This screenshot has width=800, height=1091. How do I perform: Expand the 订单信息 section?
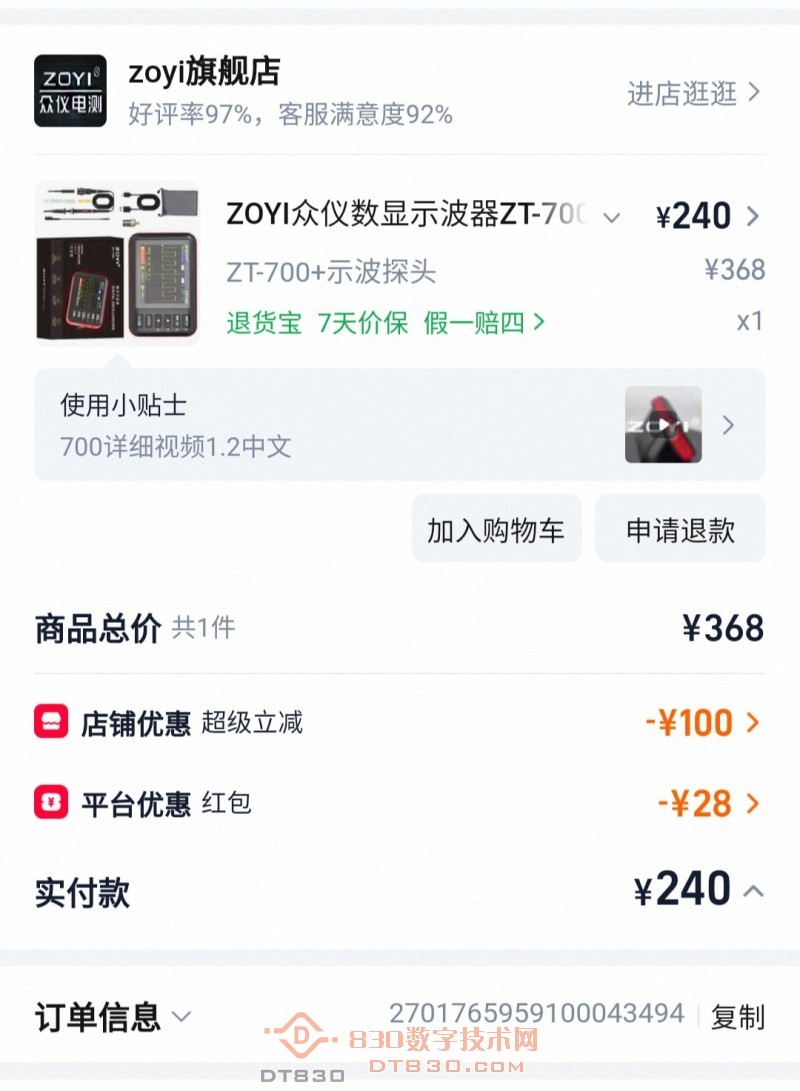pyautogui.click(x=181, y=1018)
